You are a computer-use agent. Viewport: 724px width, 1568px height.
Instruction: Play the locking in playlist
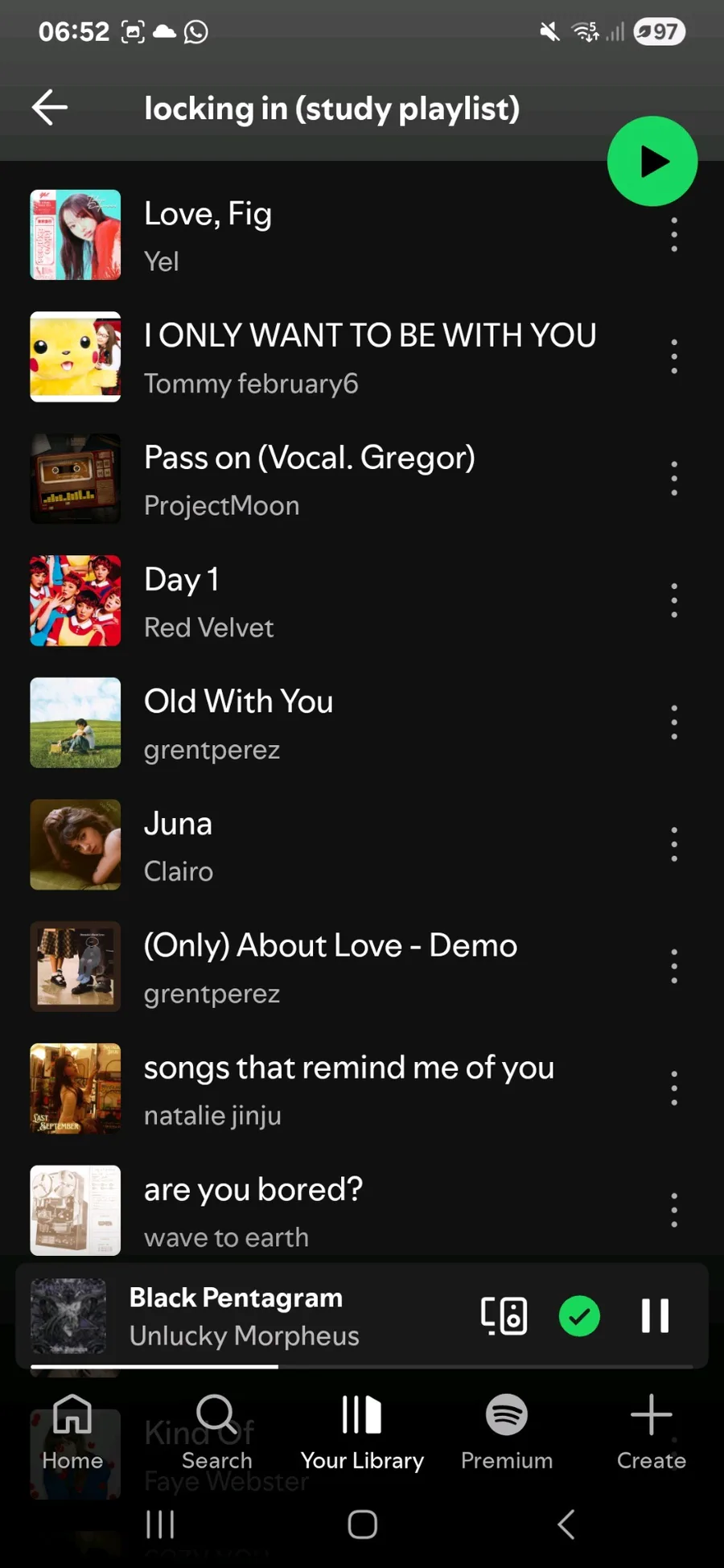[x=652, y=162]
